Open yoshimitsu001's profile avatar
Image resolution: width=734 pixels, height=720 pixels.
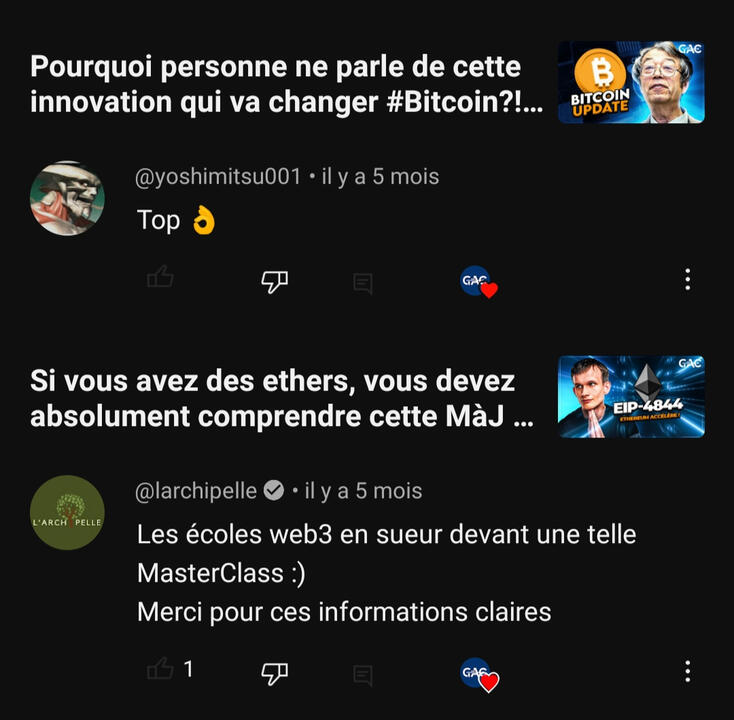(67, 198)
